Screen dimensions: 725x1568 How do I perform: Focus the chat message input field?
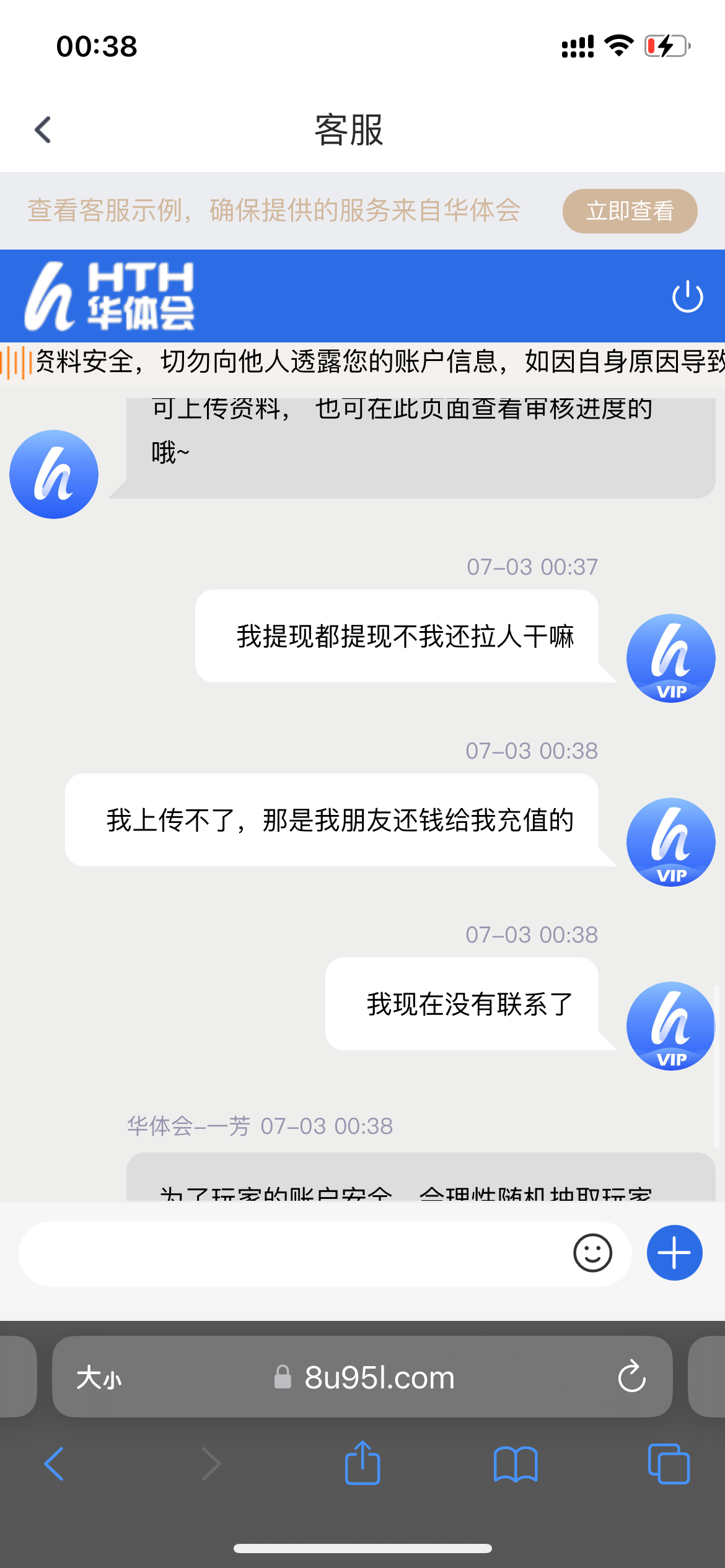point(291,1254)
